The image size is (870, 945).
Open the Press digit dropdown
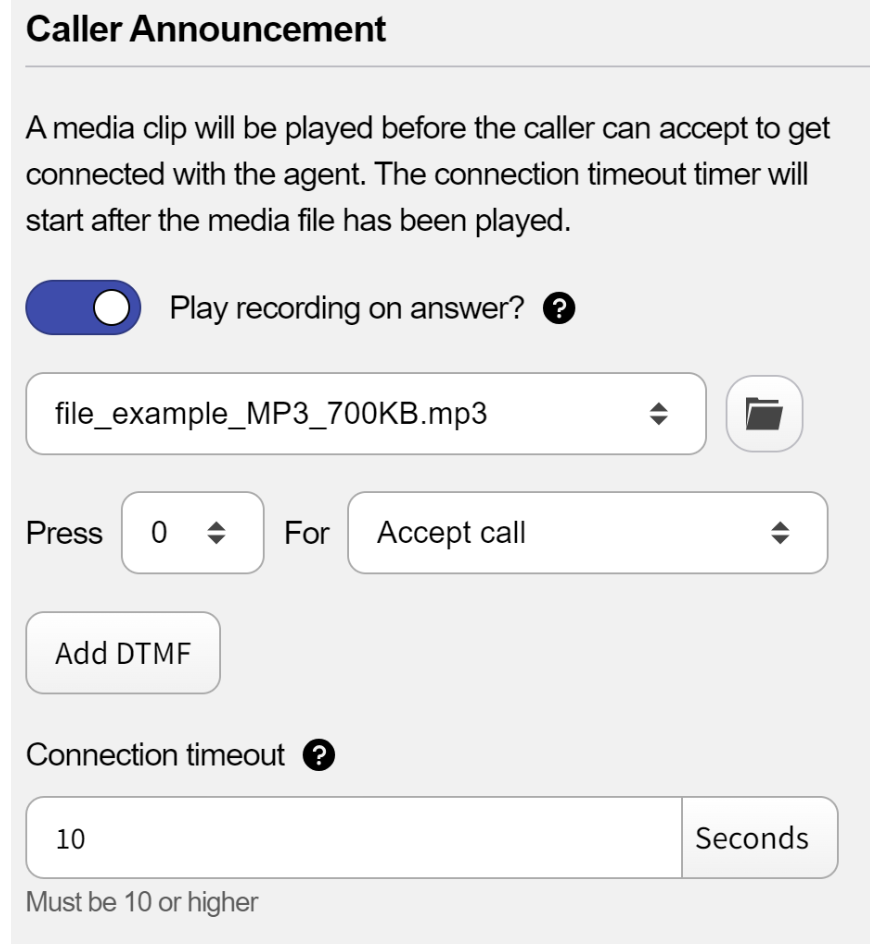[x=192, y=533]
